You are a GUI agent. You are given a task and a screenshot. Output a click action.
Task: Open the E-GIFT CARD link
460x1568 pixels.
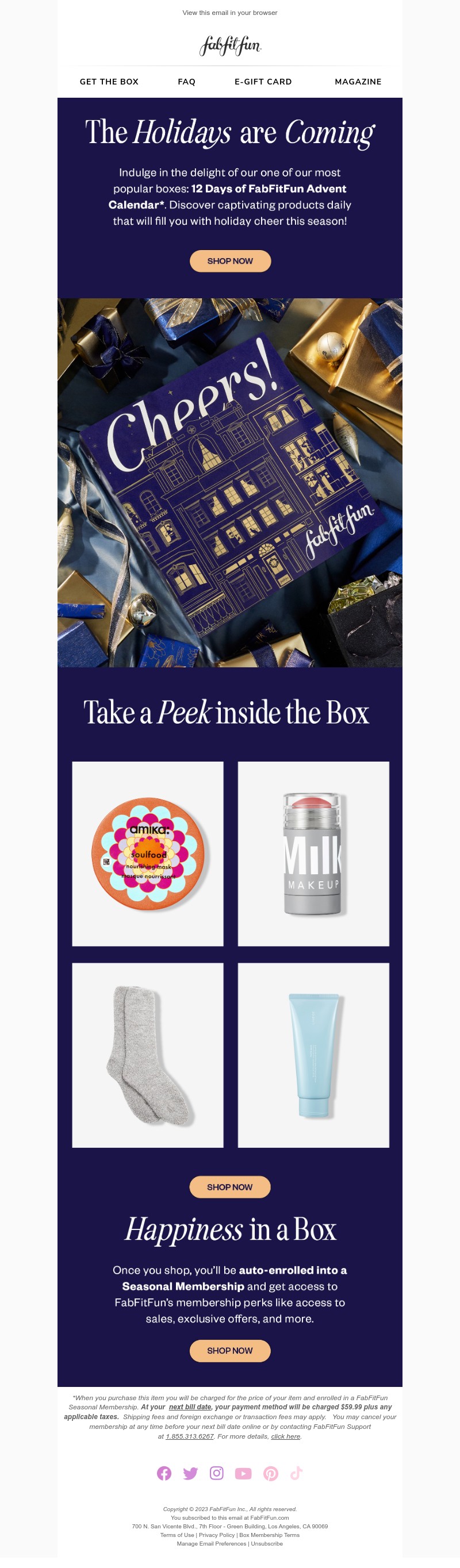263,82
